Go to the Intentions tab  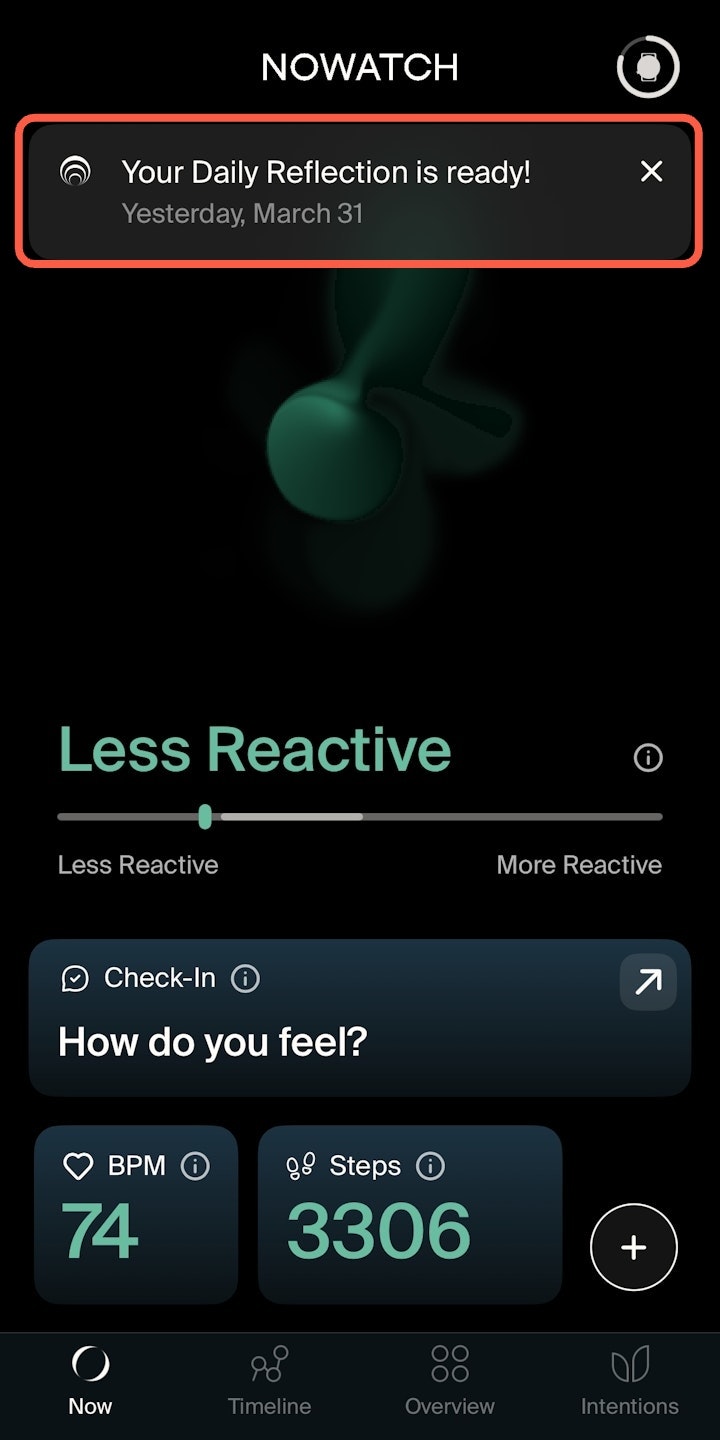(629, 1380)
